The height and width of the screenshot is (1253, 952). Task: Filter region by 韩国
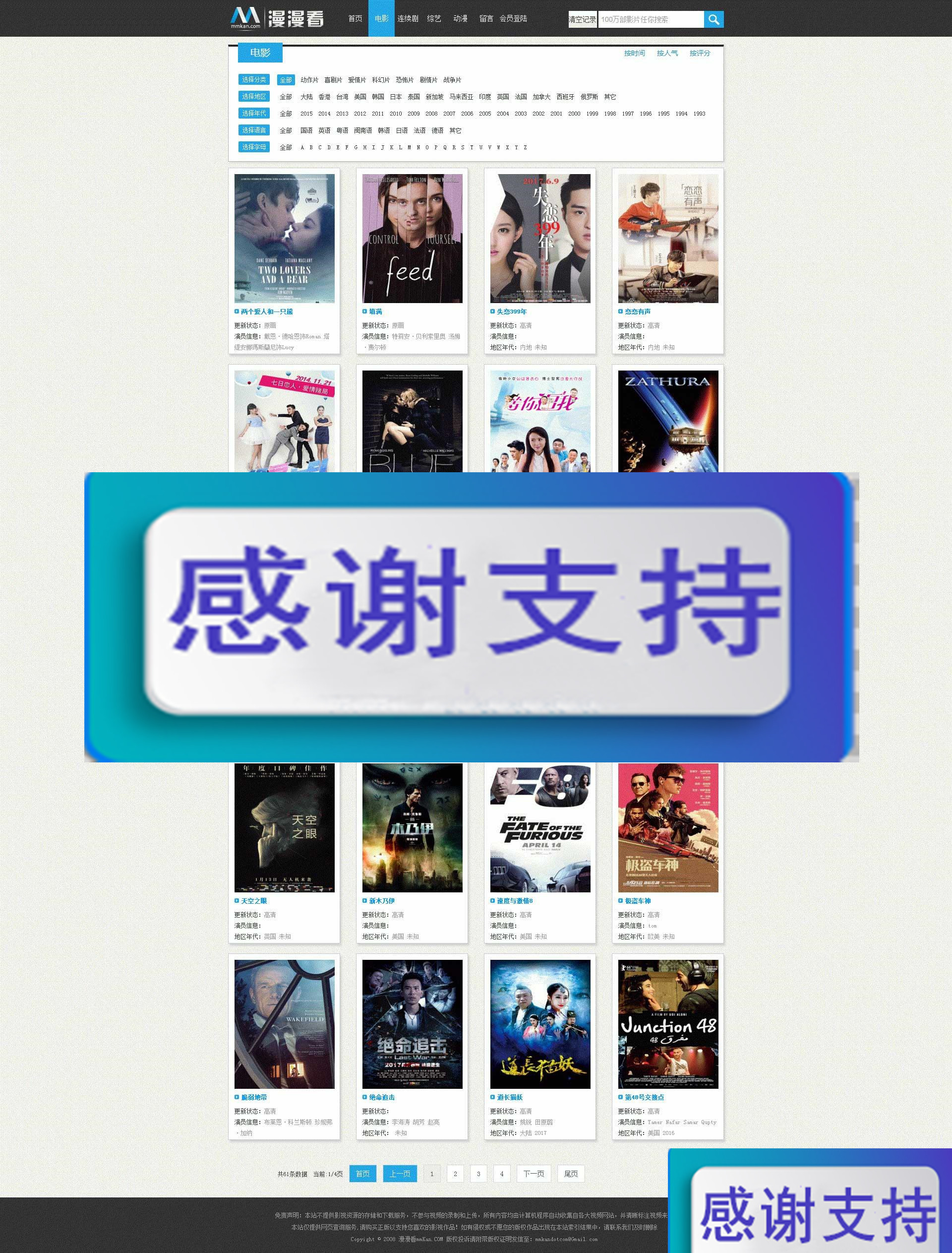point(378,97)
